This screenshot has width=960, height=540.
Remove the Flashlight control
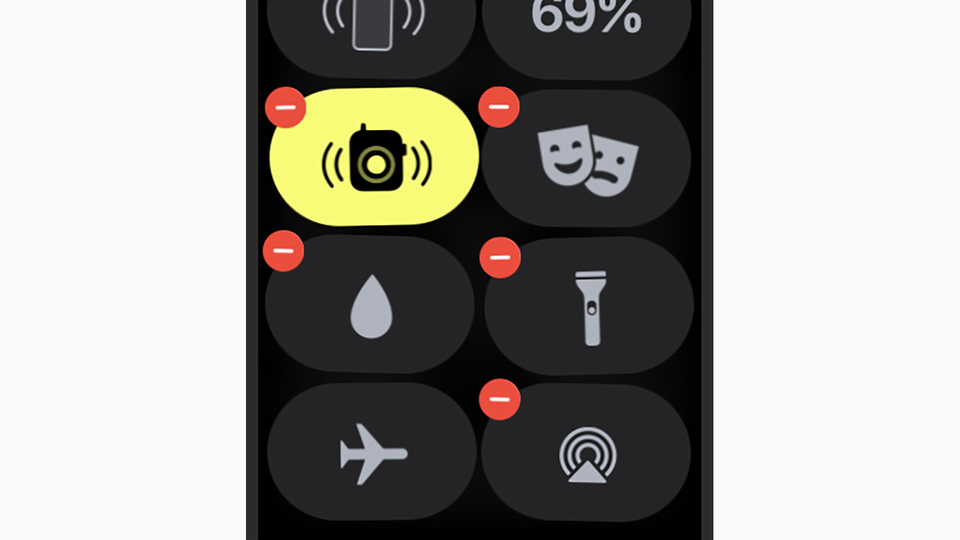point(500,257)
